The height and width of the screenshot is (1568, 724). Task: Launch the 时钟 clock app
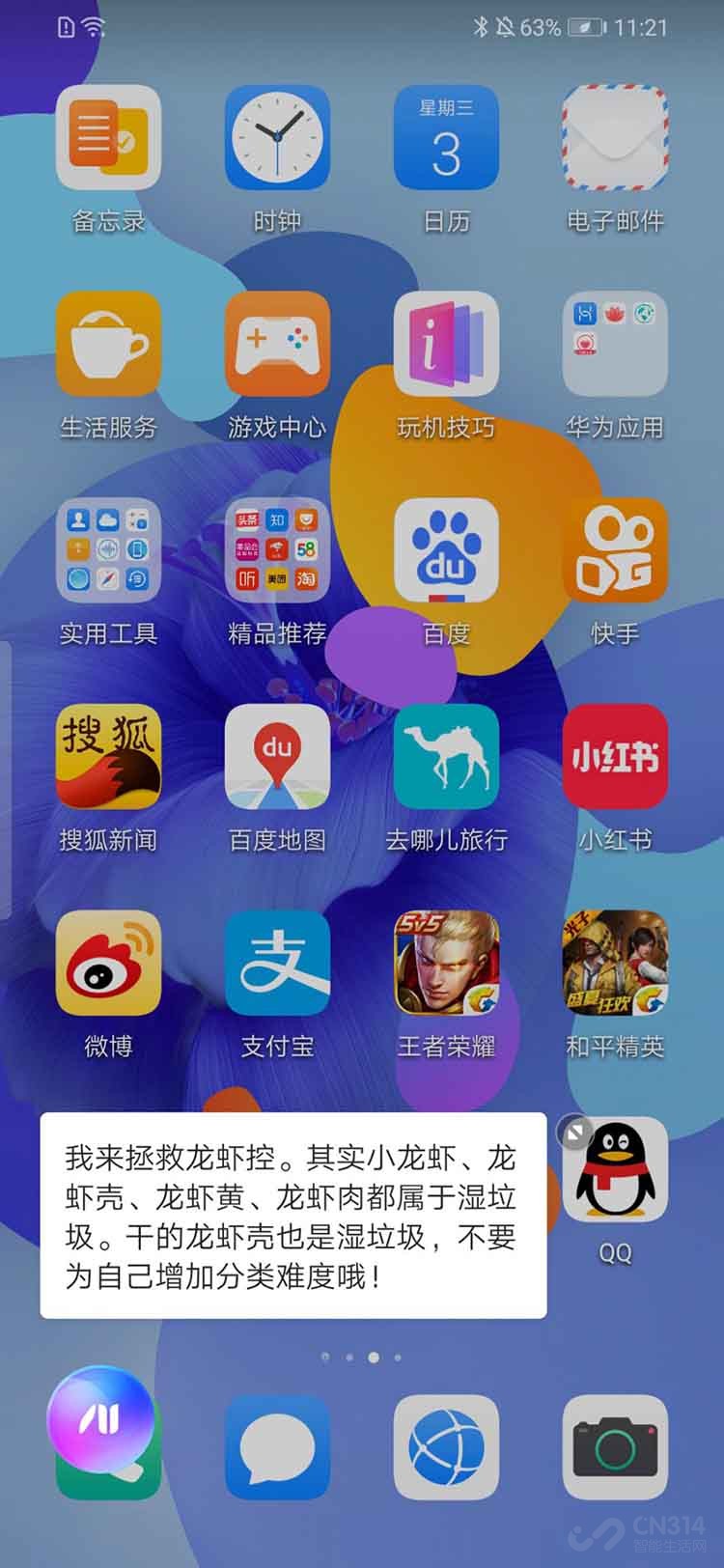(277, 138)
